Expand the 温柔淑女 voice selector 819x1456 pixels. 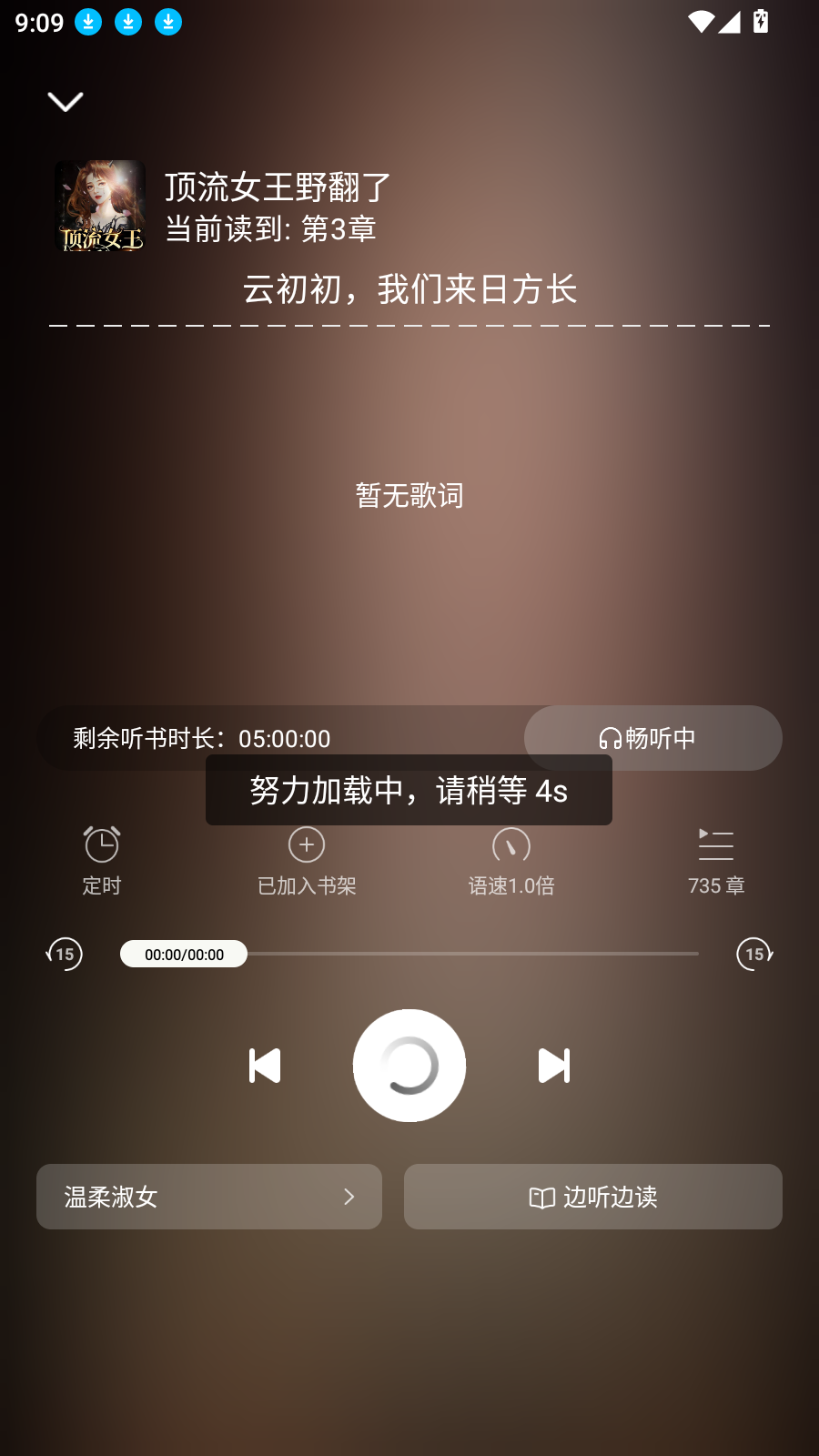(x=209, y=1197)
